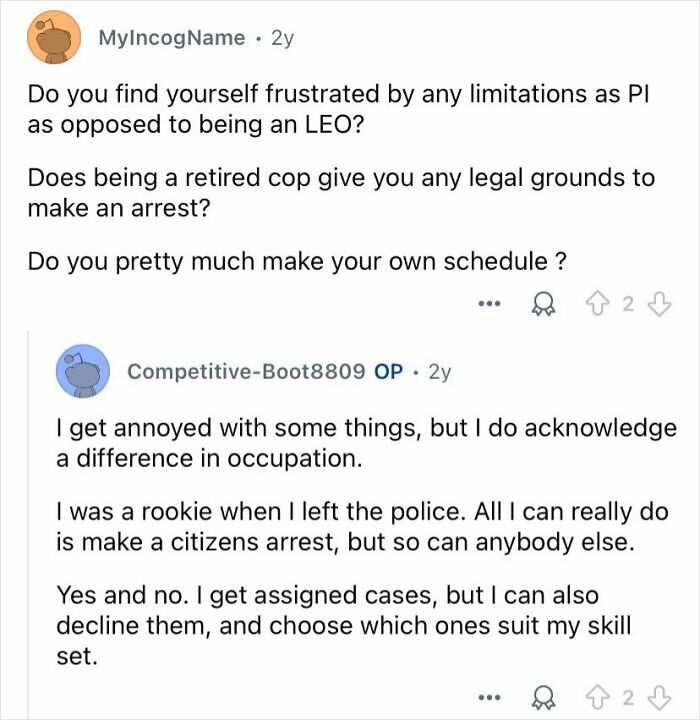Tap MyIncogName's avatar
This screenshot has width=700, height=720.
point(55,39)
